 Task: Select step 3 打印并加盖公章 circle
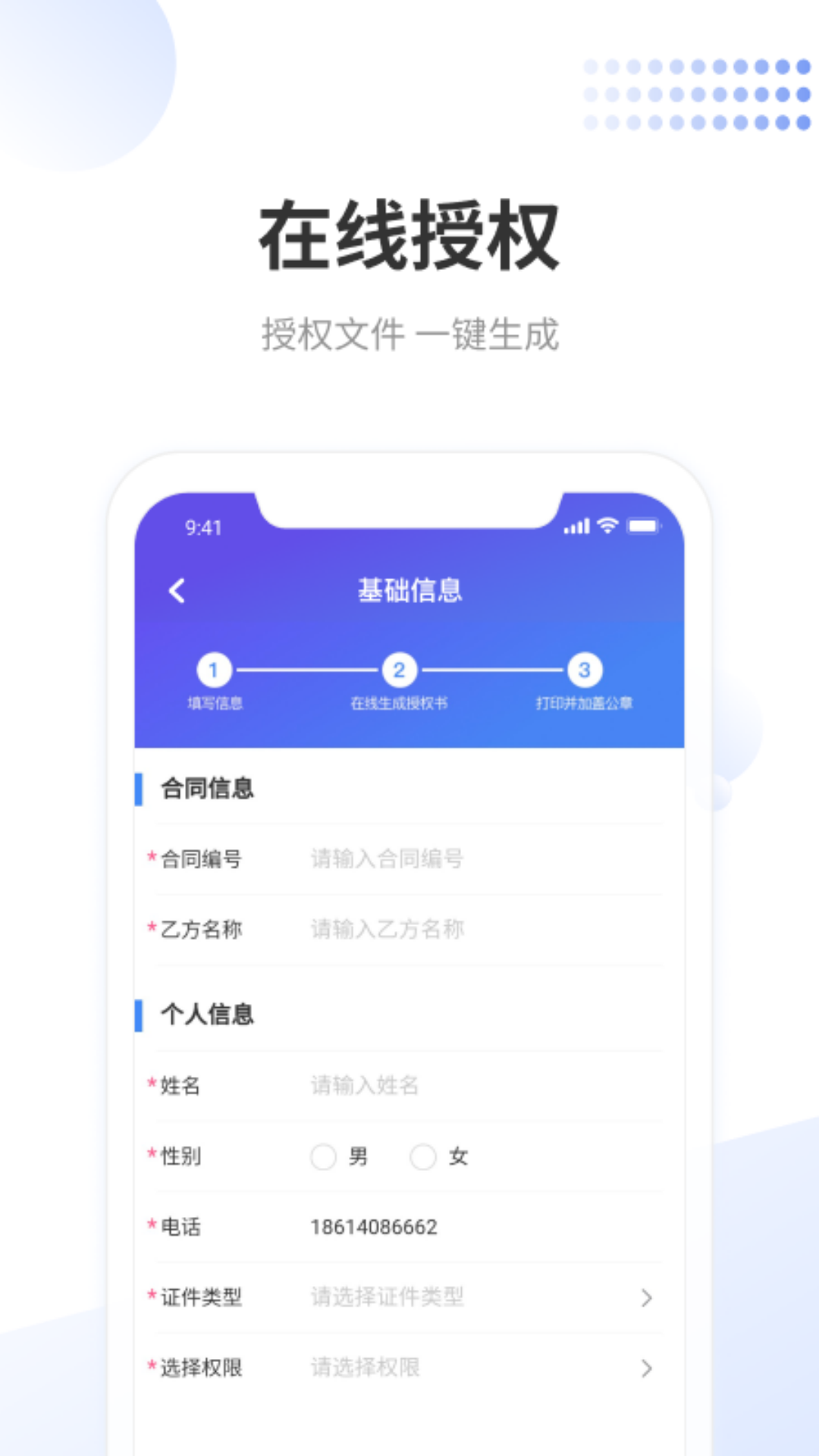(x=582, y=670)
